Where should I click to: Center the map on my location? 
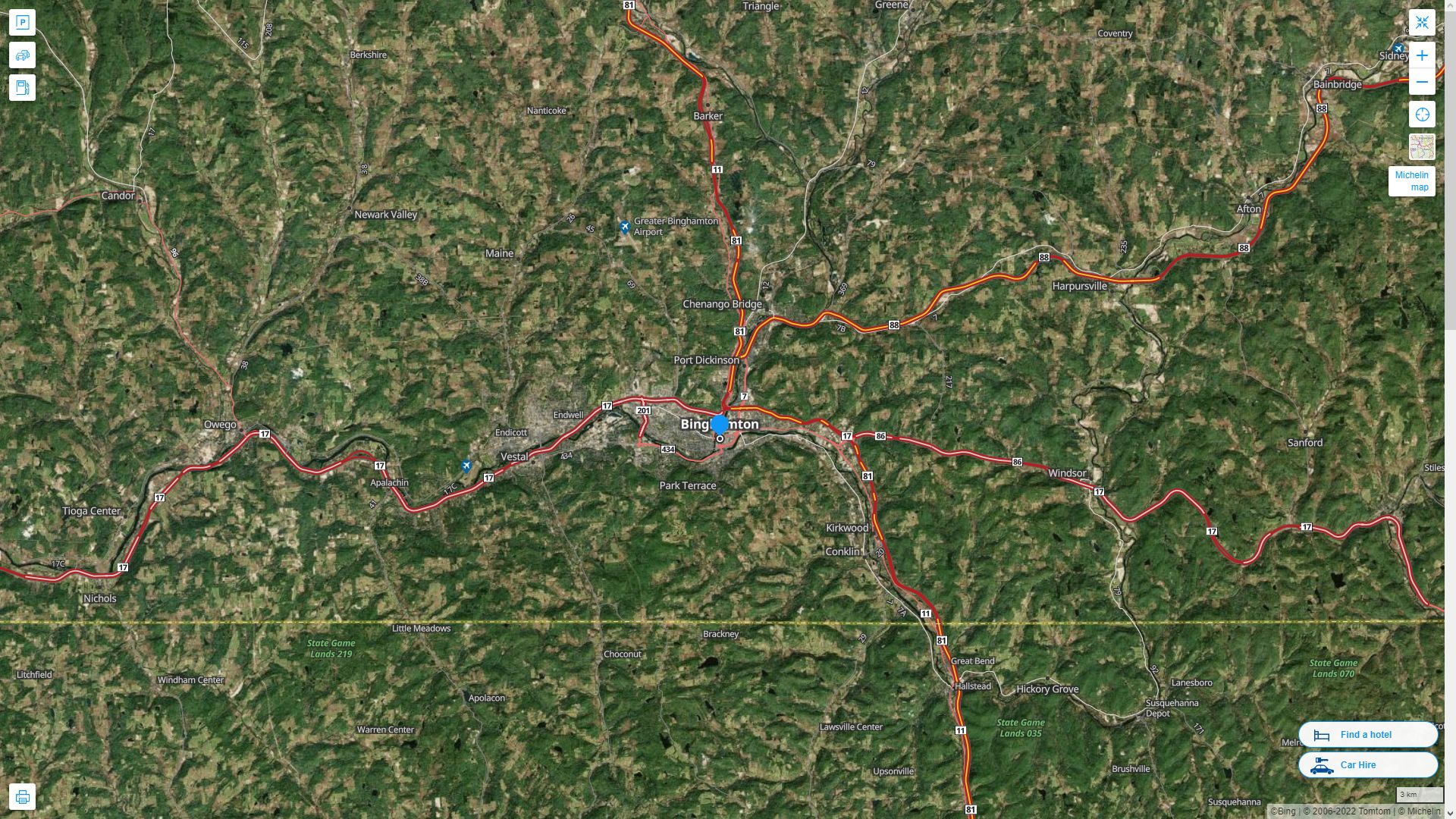[1422, 115]
